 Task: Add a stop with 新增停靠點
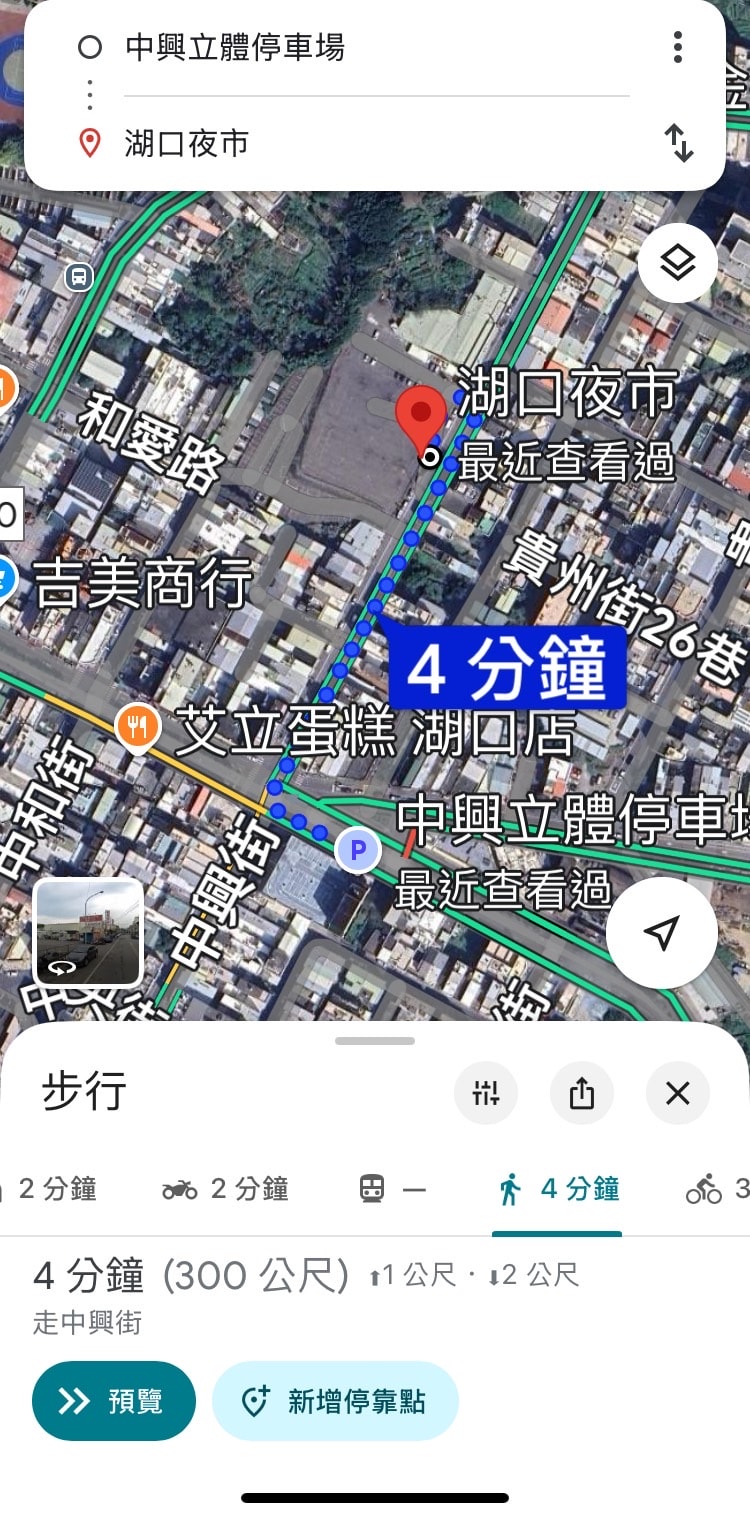click(335, 1401)
